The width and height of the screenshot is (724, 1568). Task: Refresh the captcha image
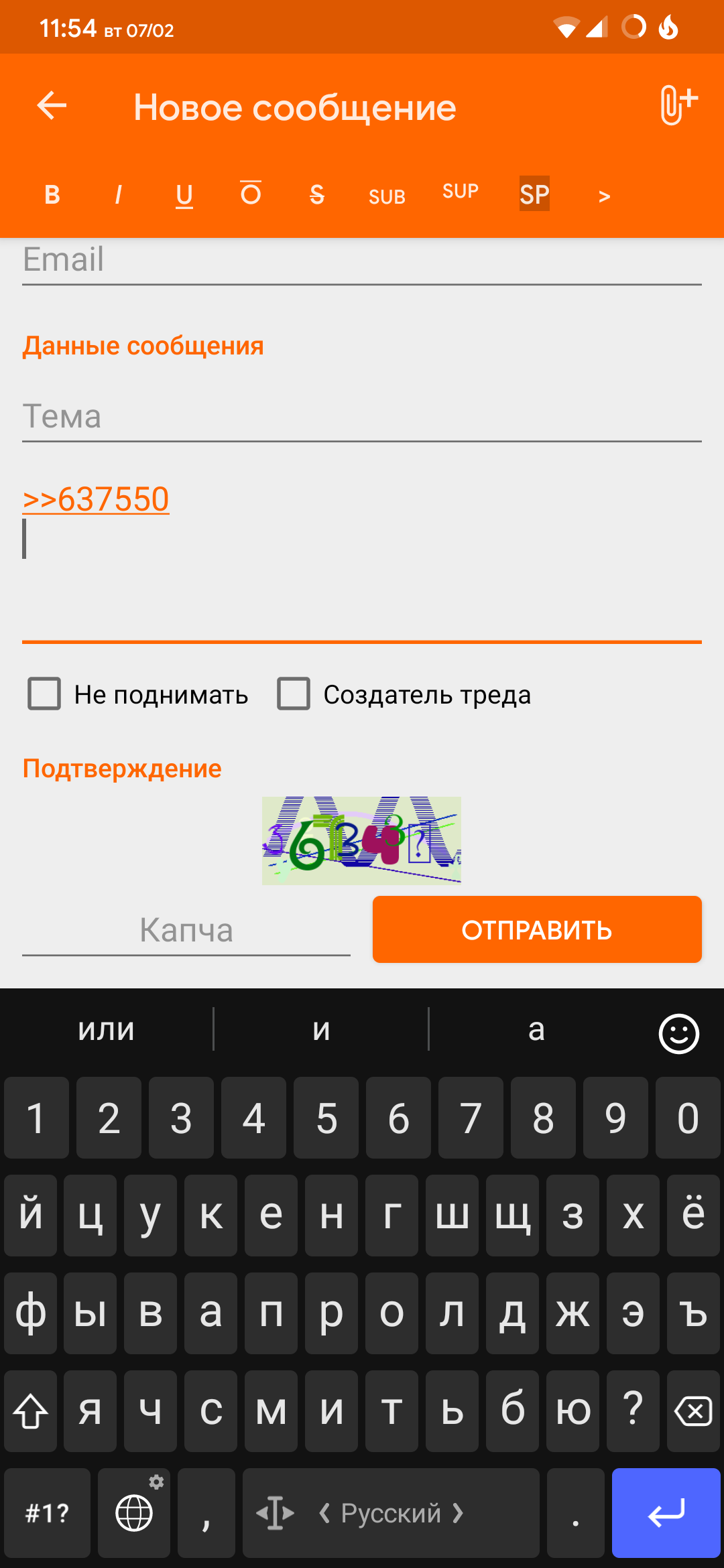pyautogui.click(x=361, y=840)
